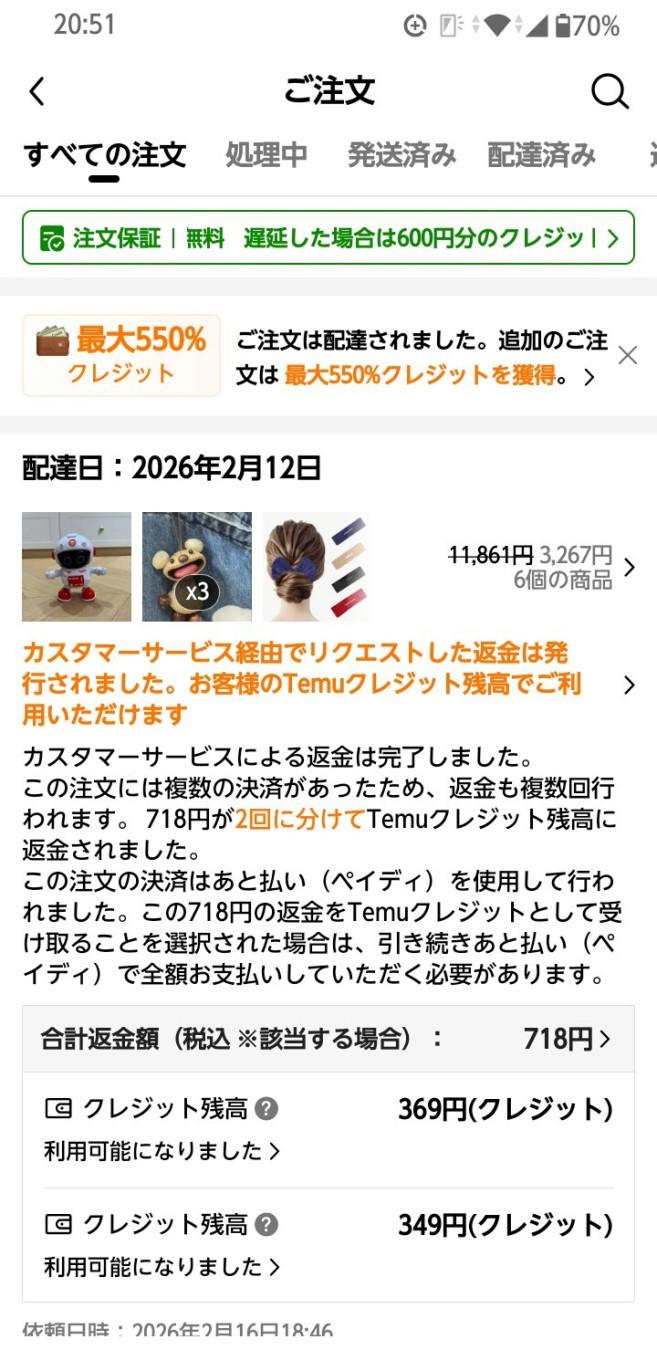Open the orange カスタマーサービス refund notice
This screenshot has width=657, height=1350.
[x=320, y=684]
